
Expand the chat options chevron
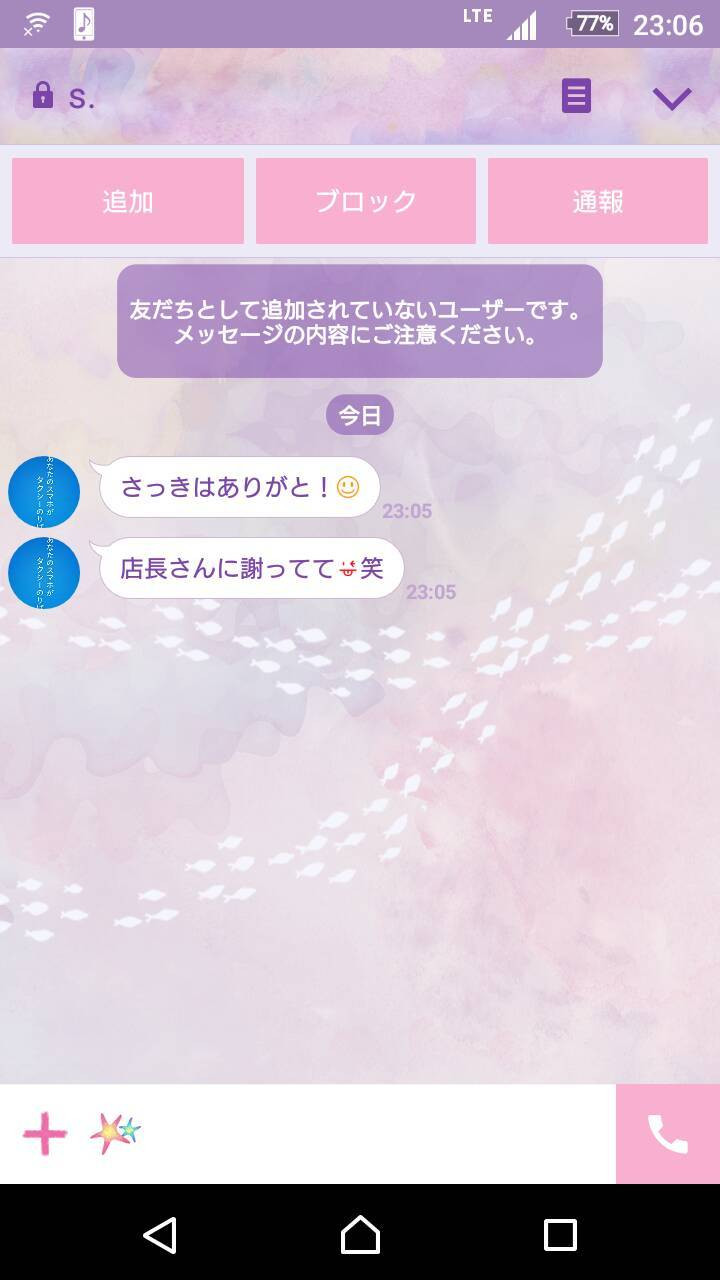click(672, 98)
